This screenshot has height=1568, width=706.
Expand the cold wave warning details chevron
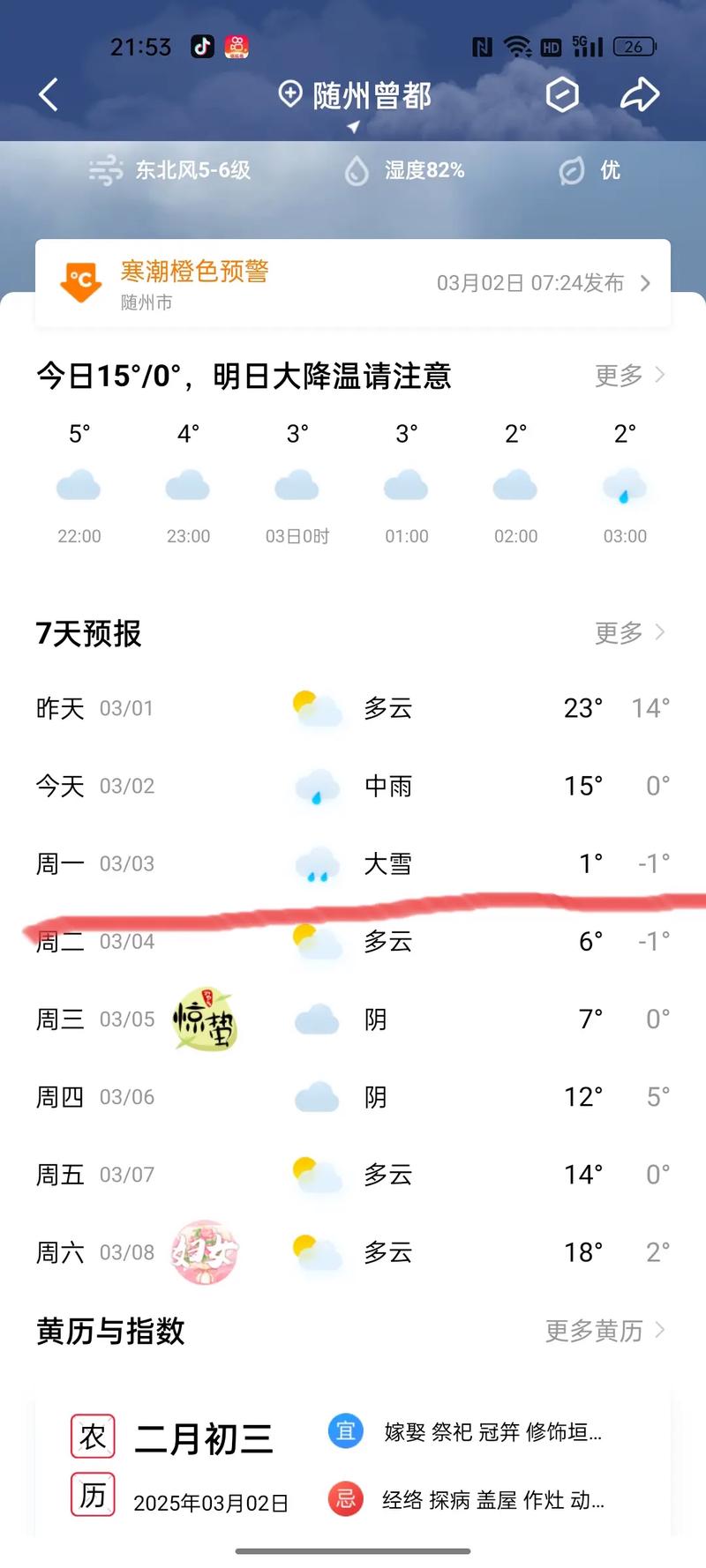tap(647, 282)
